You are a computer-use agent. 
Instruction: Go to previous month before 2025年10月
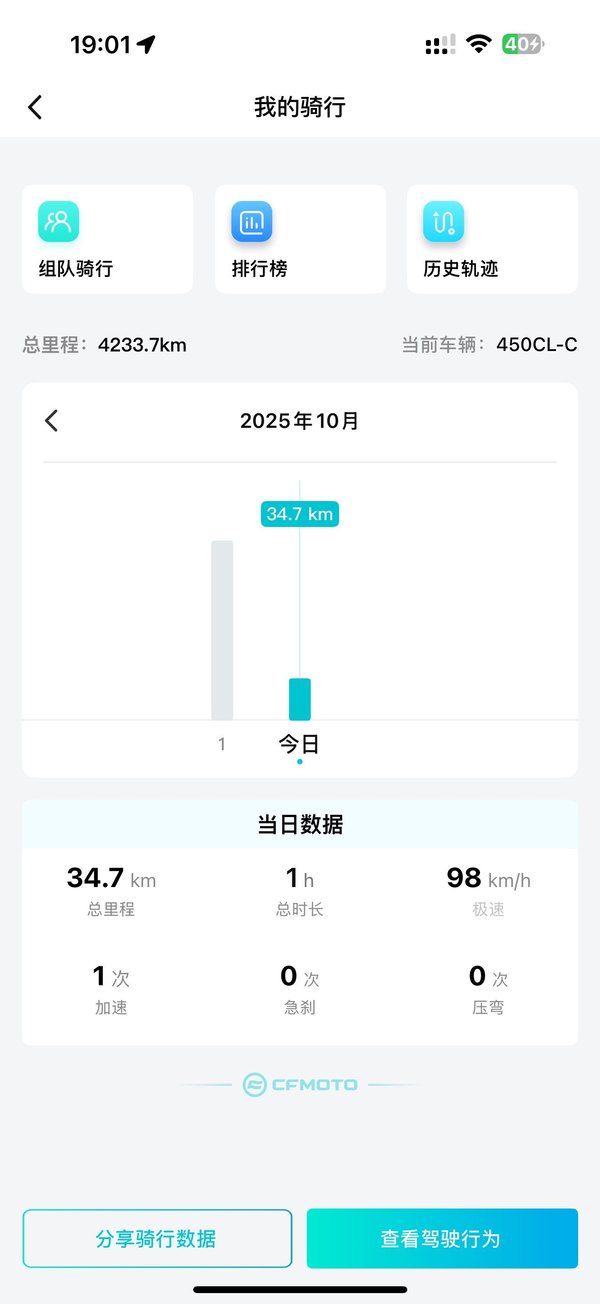pos(52,421)
